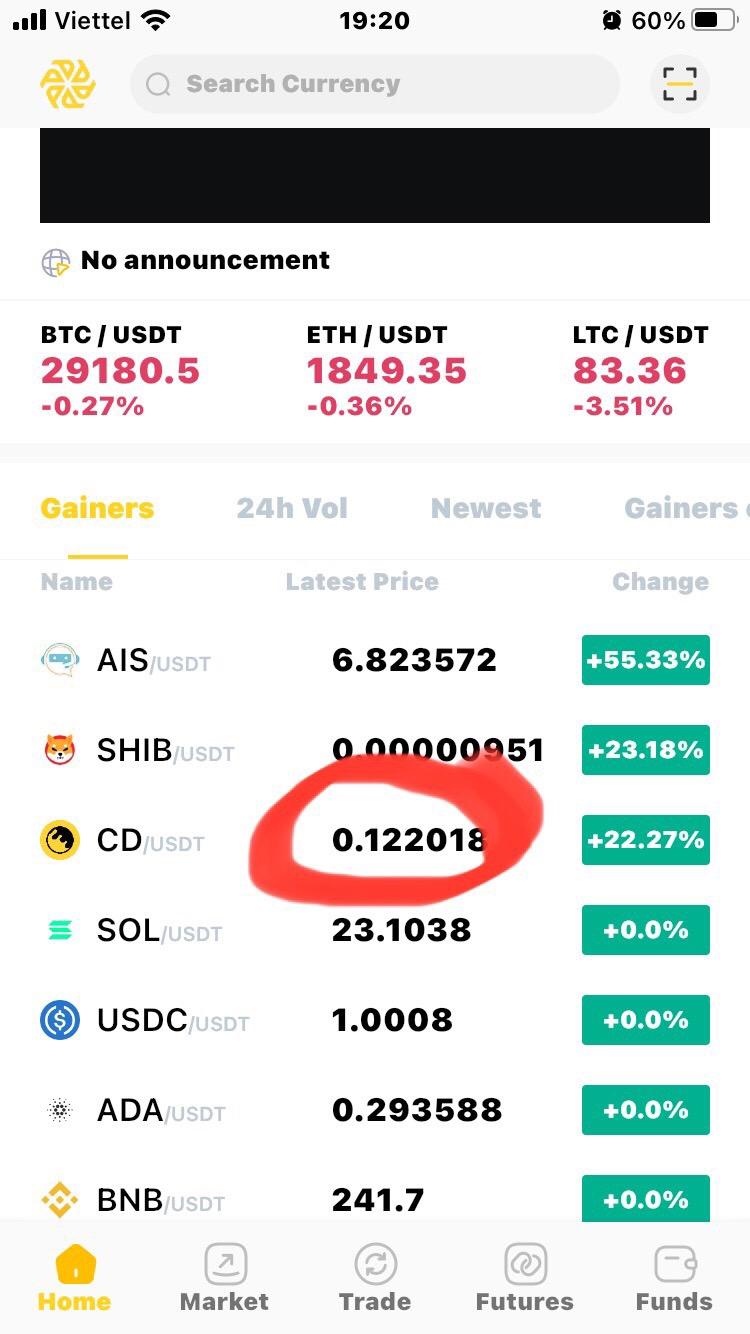Open the ETH / USDT ticker
The height and width of the screenshot is (1334, 750).
[386, 370]
